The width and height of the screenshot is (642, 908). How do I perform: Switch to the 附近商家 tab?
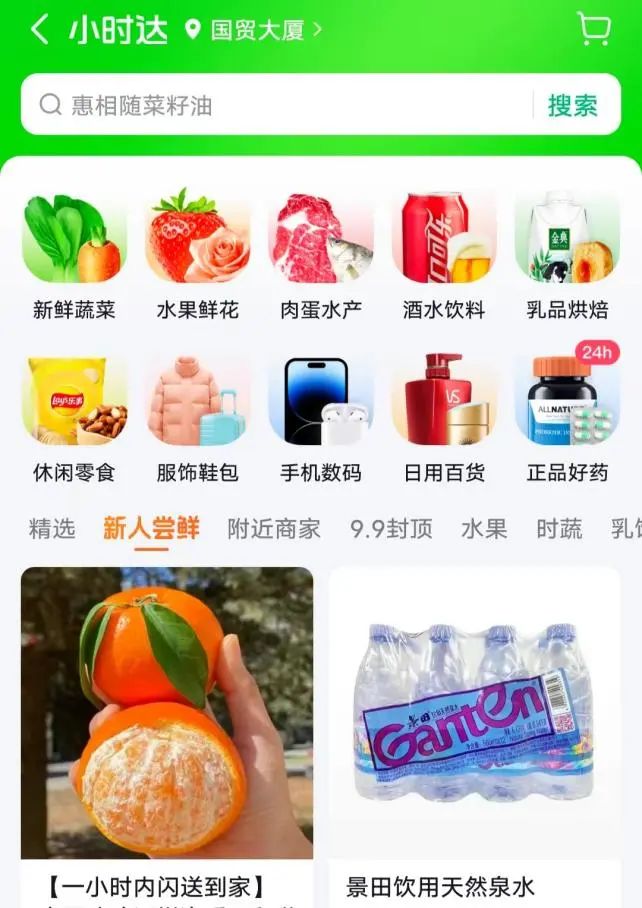[274, 529]
